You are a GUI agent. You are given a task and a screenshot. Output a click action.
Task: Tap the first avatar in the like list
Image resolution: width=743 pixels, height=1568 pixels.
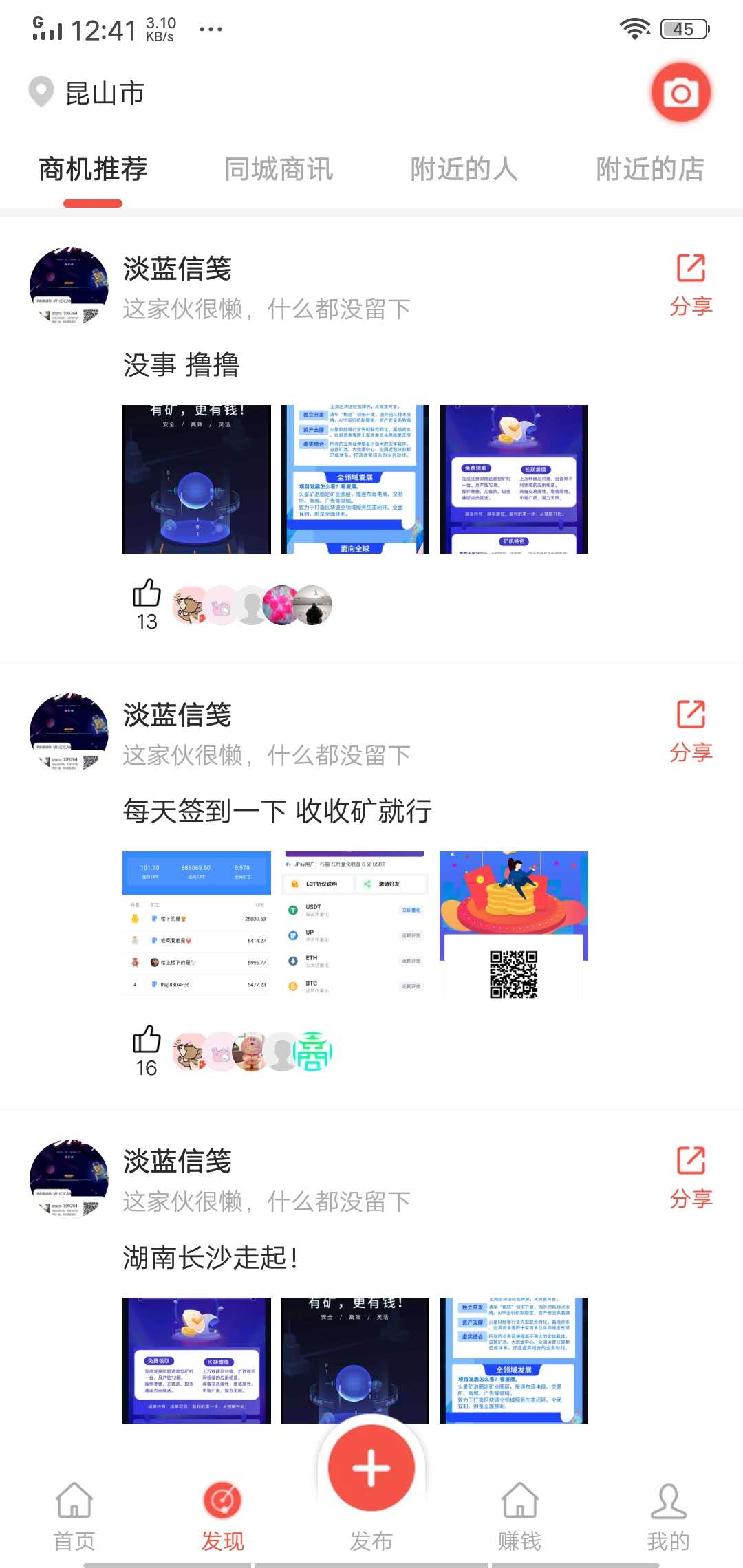click(x=189, y=603)
